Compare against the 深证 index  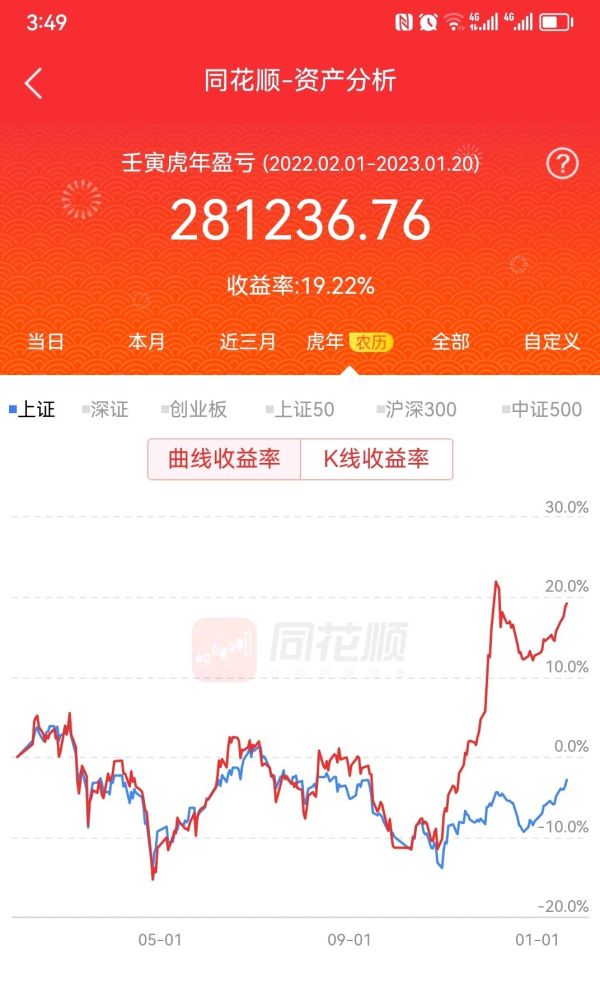click(106, 409)
